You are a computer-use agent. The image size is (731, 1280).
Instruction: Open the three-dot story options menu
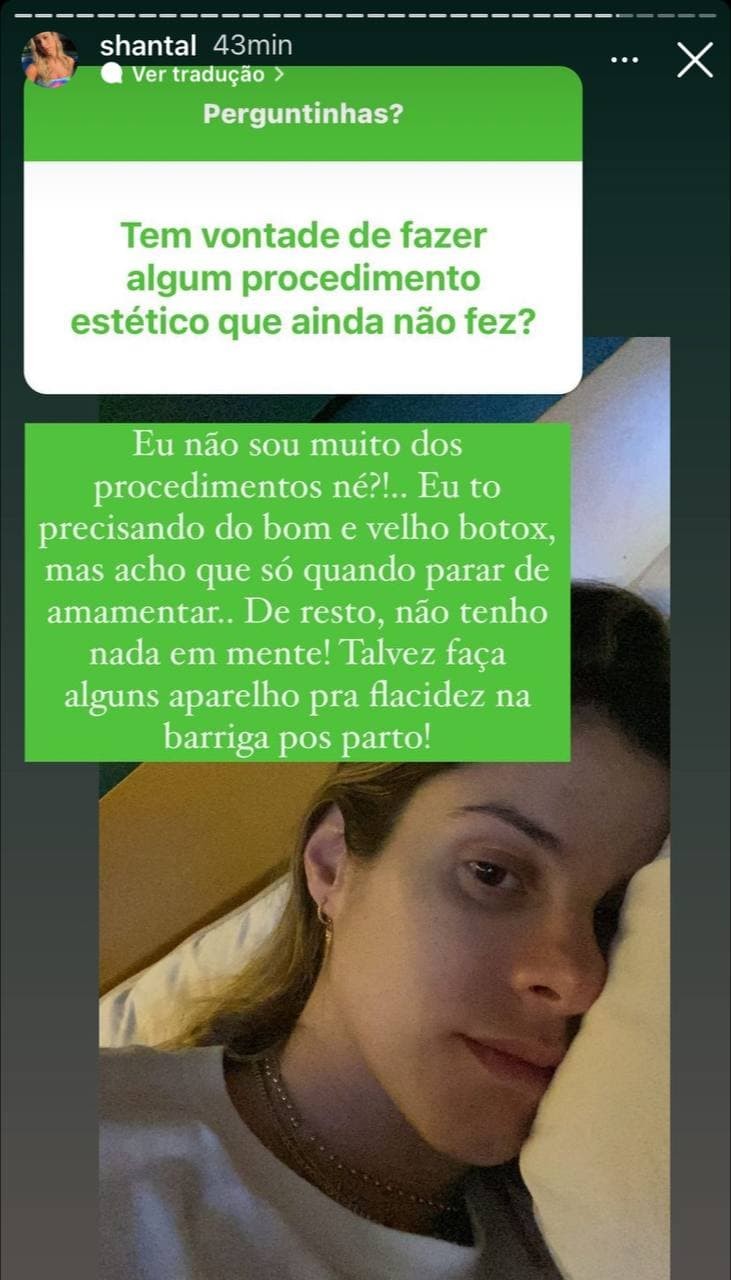point(624,60)
